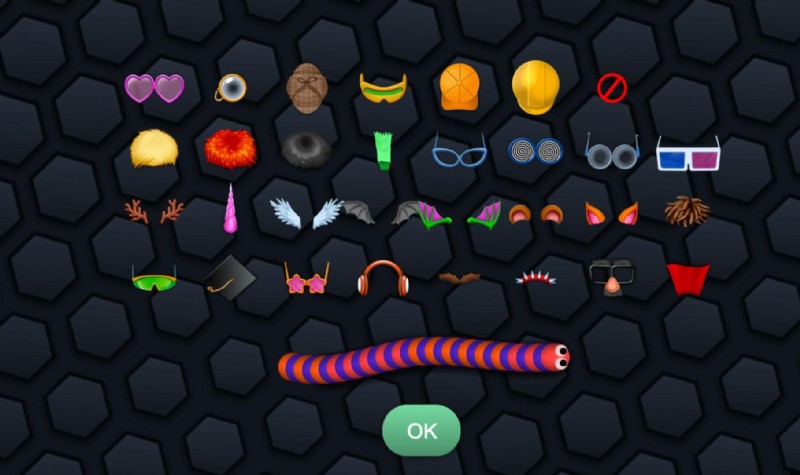Pick the nose and mustache disguise glasses
This screenshot has height=475, width=800.
pyautogui.click(x=611, y=276)
